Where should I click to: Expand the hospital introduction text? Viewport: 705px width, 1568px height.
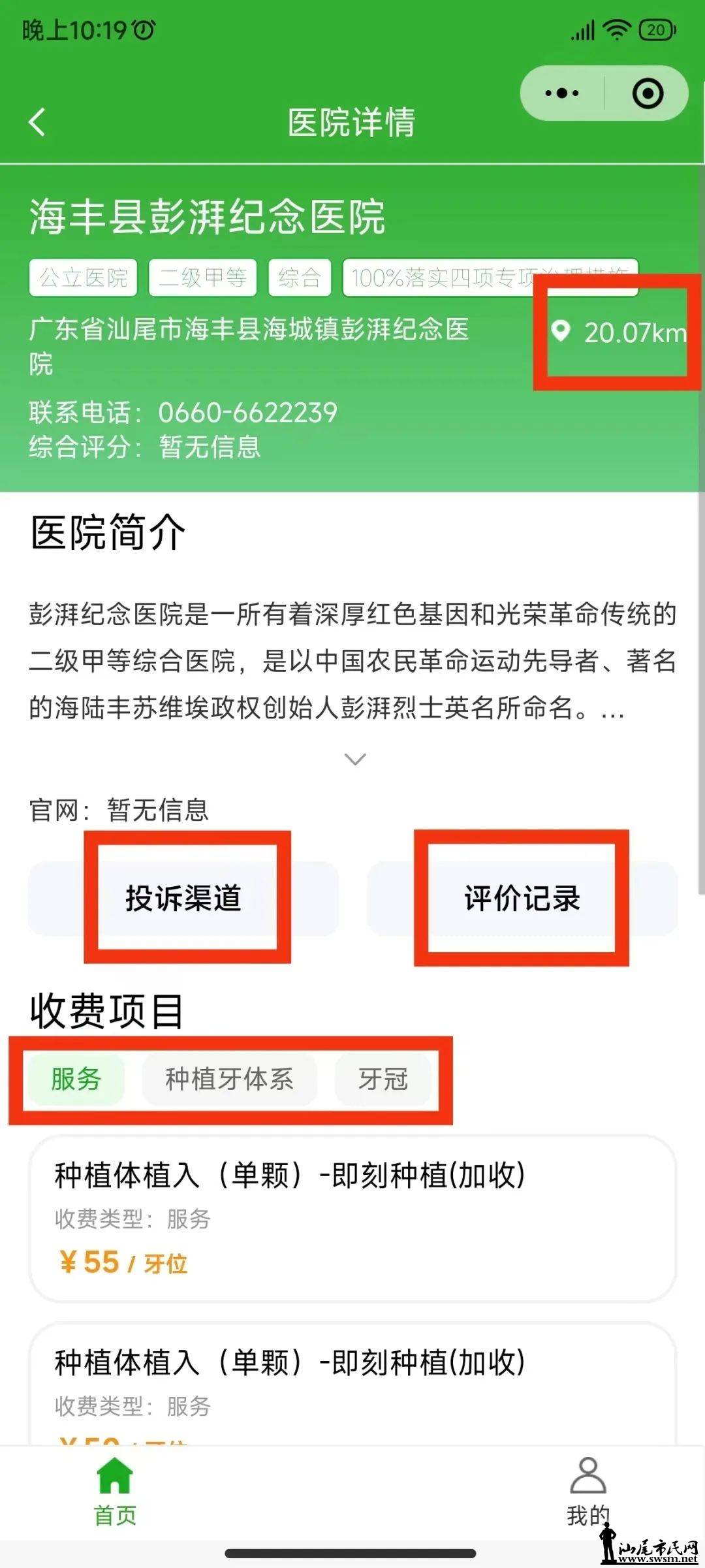(355, 759)
